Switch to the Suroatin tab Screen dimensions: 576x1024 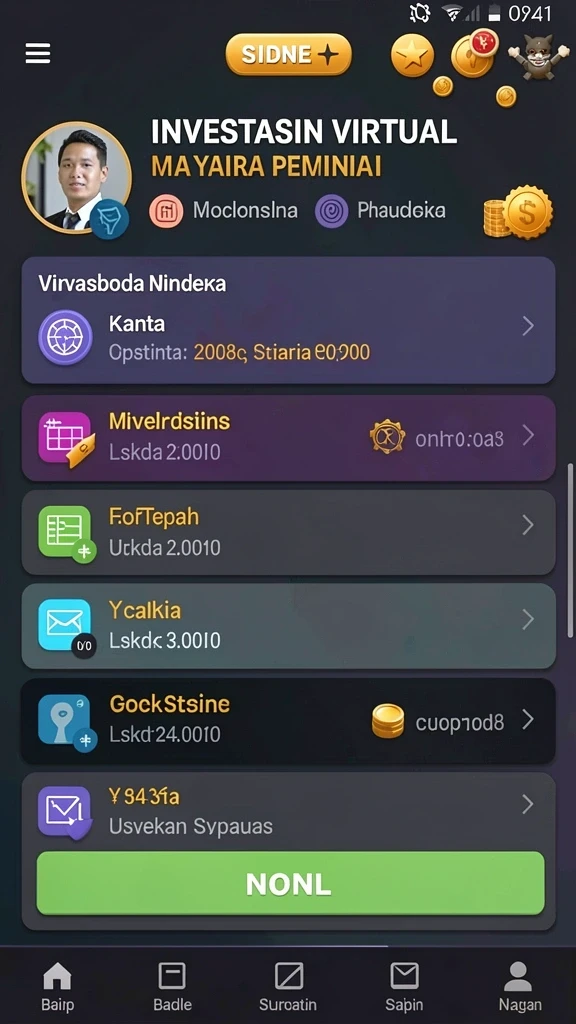pyautogui.click(x=288, y=986)
